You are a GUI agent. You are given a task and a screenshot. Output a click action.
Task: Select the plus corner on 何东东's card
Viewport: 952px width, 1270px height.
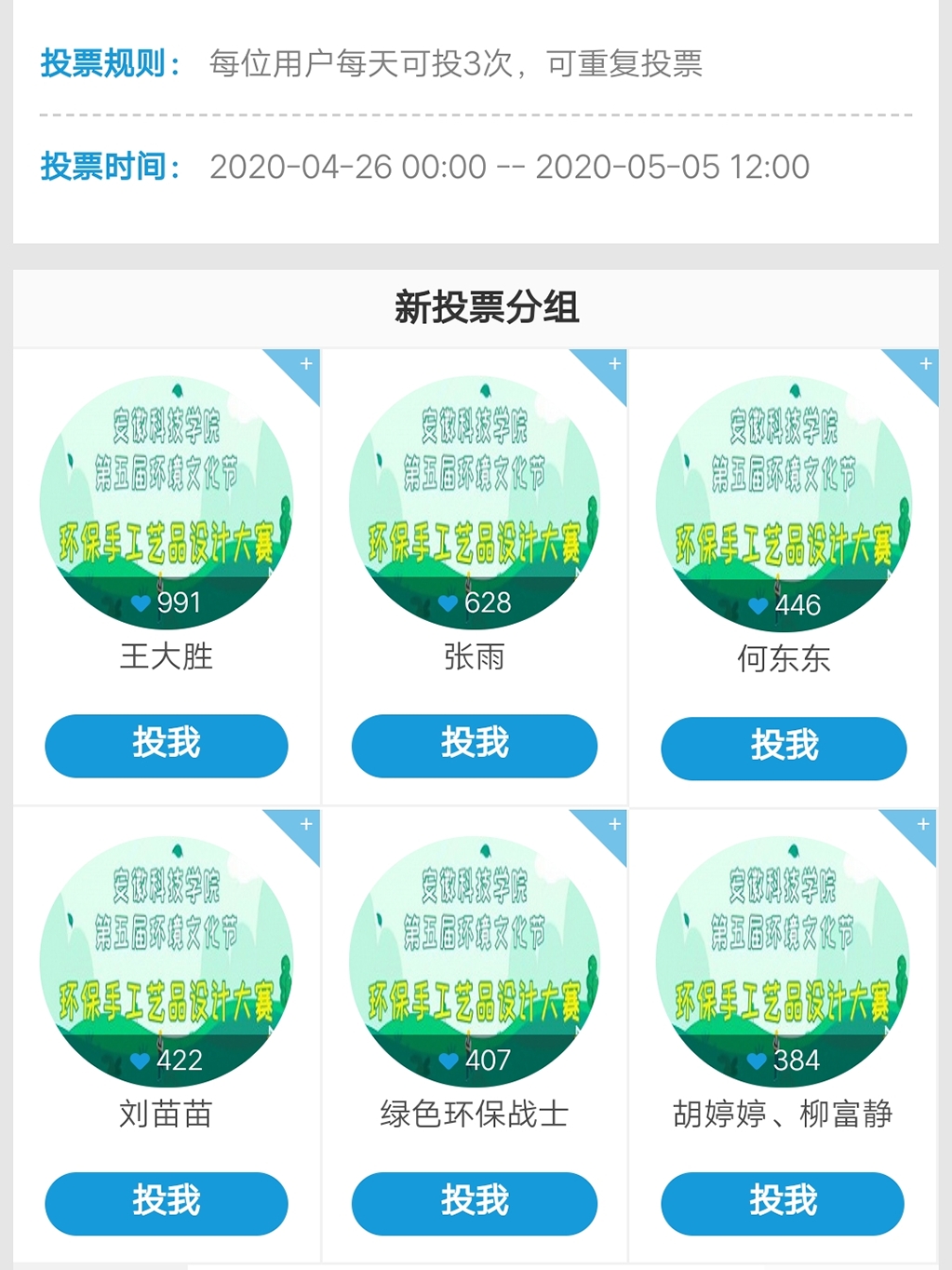(922, 366)
